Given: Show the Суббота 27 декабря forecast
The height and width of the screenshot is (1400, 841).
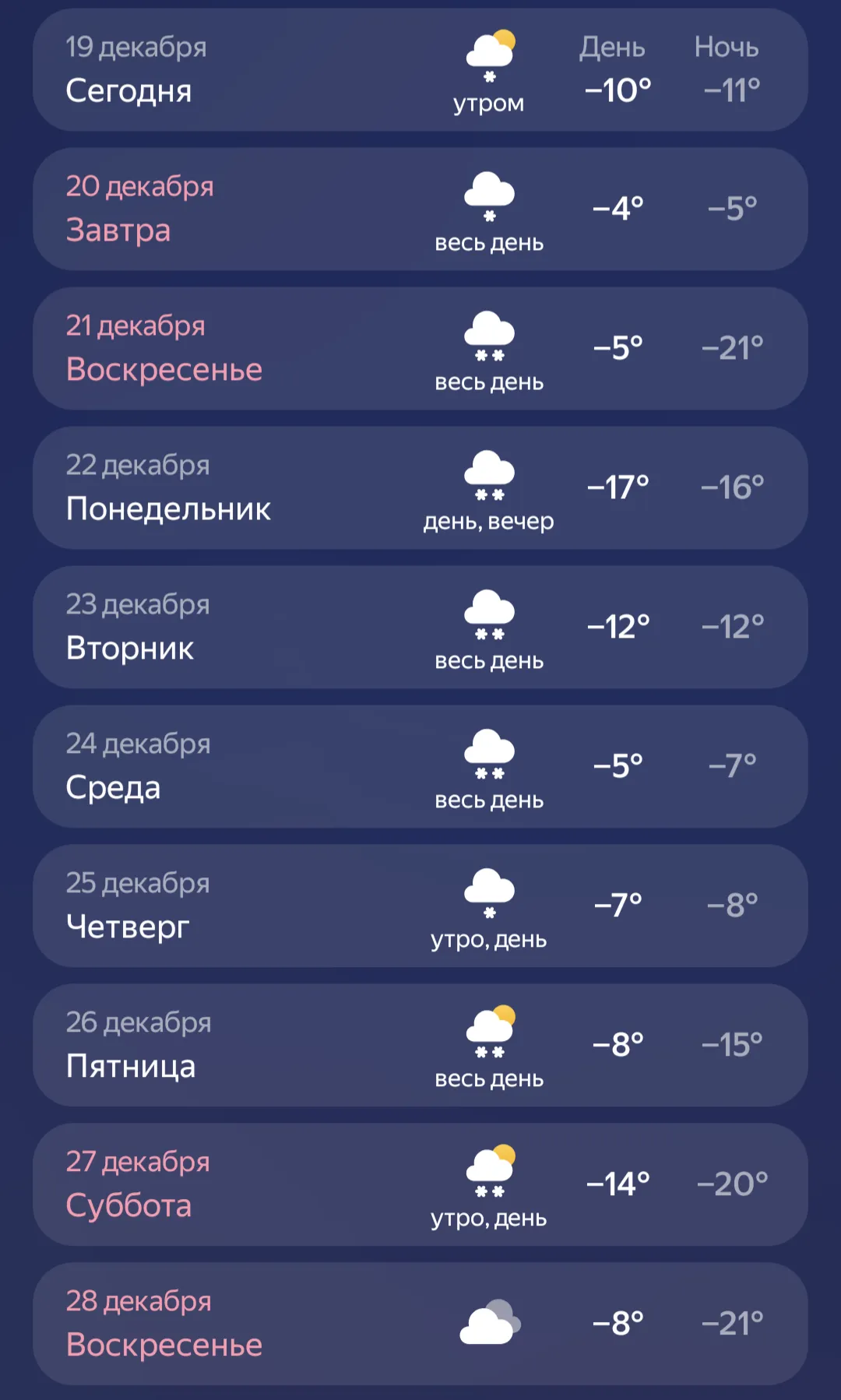Looking at the screenshot, I should pyautogui.click(x=420, y=1184).
